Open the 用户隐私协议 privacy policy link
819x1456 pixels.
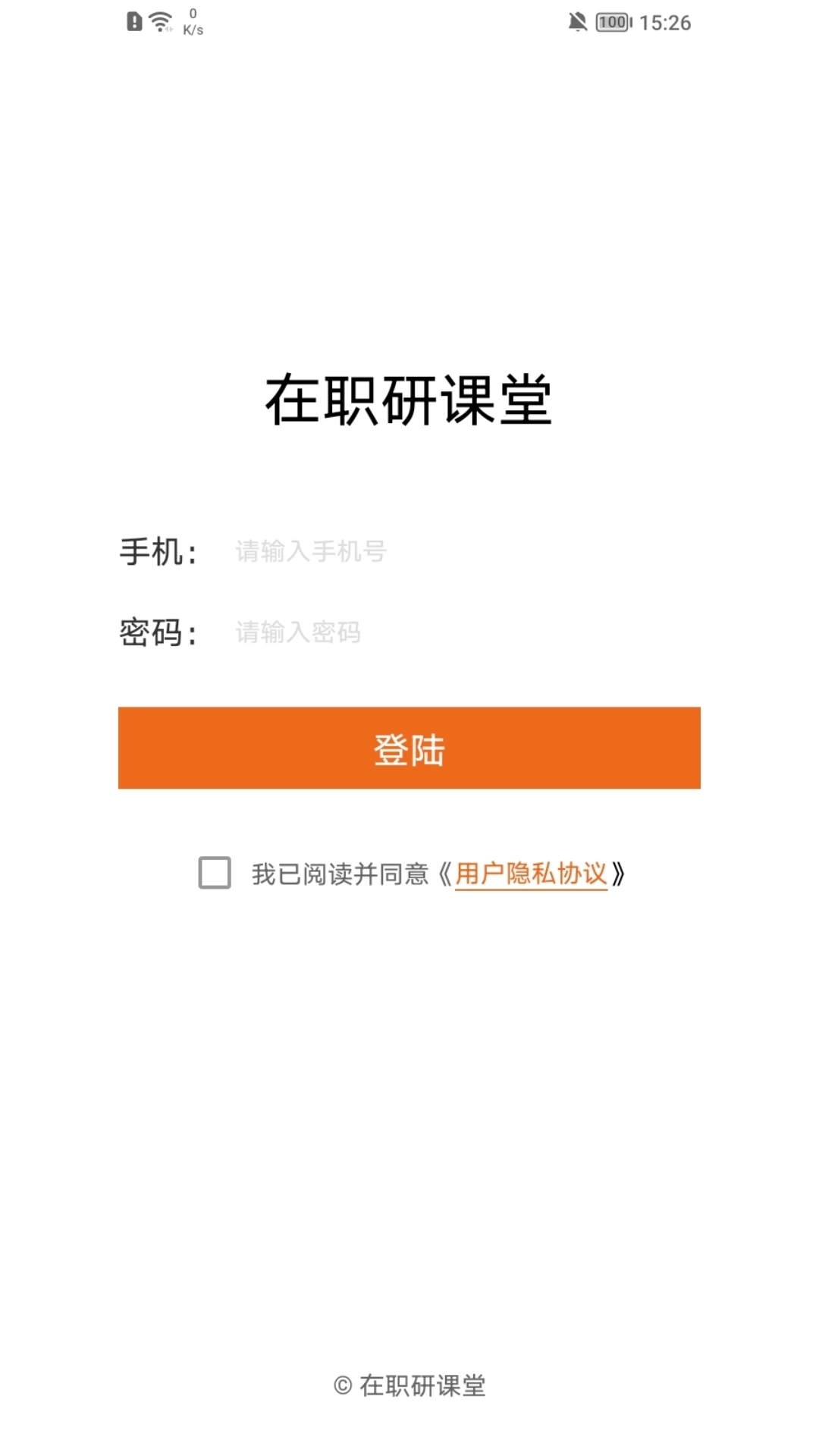pos(531,874)
